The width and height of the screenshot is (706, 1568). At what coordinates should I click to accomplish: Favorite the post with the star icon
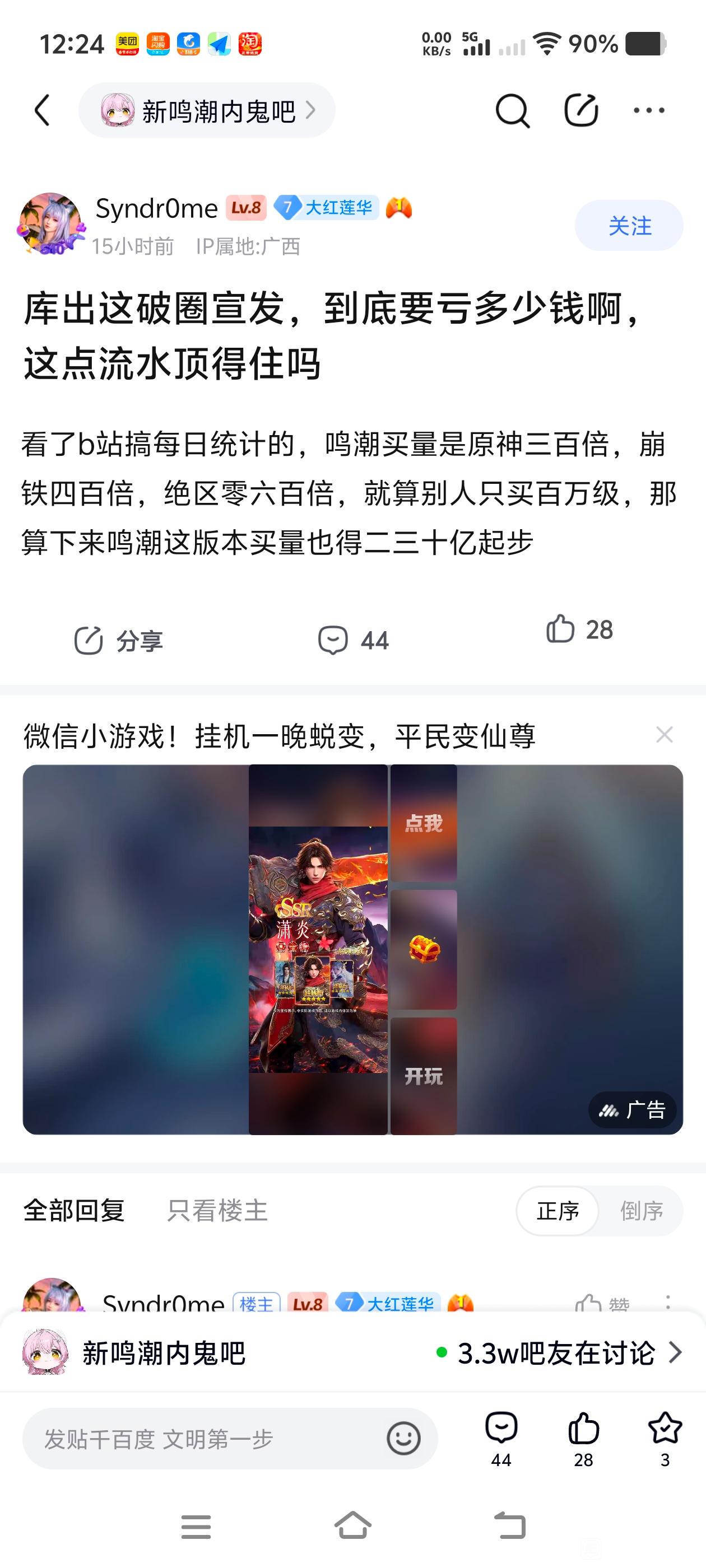coord(665,1440)
